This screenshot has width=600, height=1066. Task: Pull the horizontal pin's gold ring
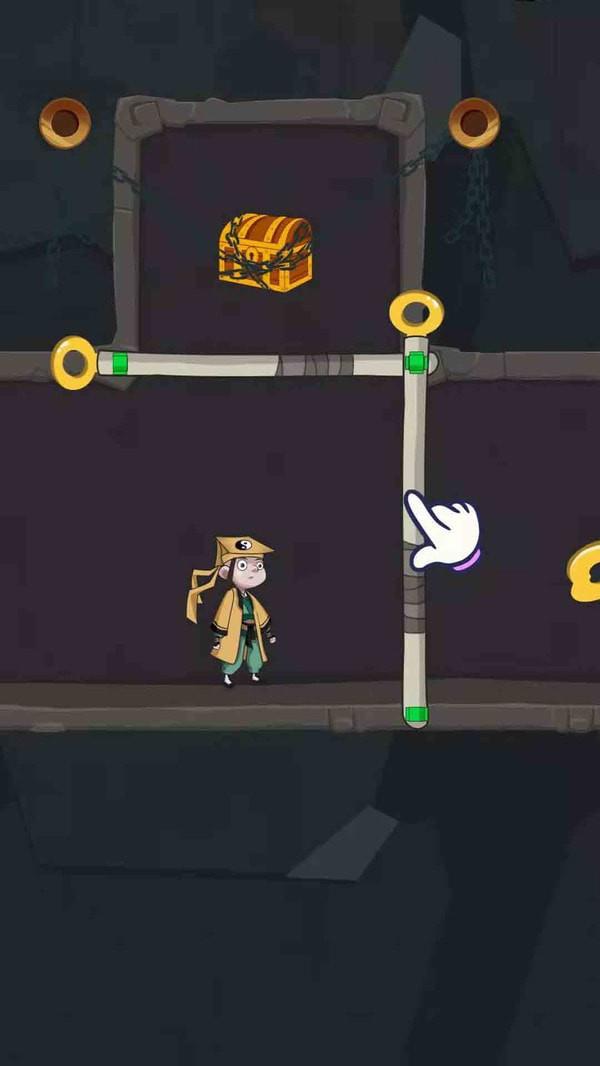point(74,363)
